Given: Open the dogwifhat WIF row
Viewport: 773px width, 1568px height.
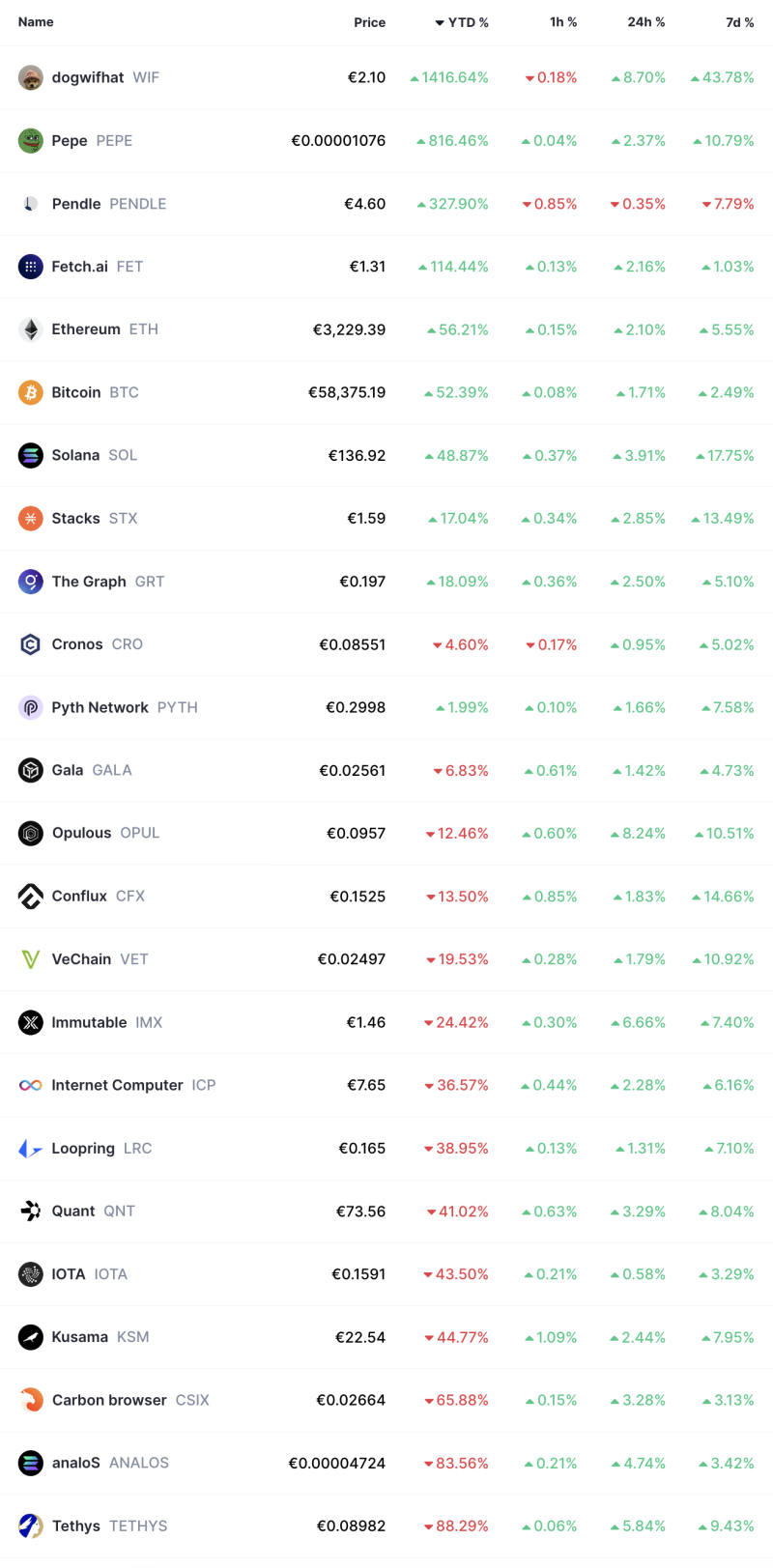Looking at the screenshot, I should coord(386,77).
